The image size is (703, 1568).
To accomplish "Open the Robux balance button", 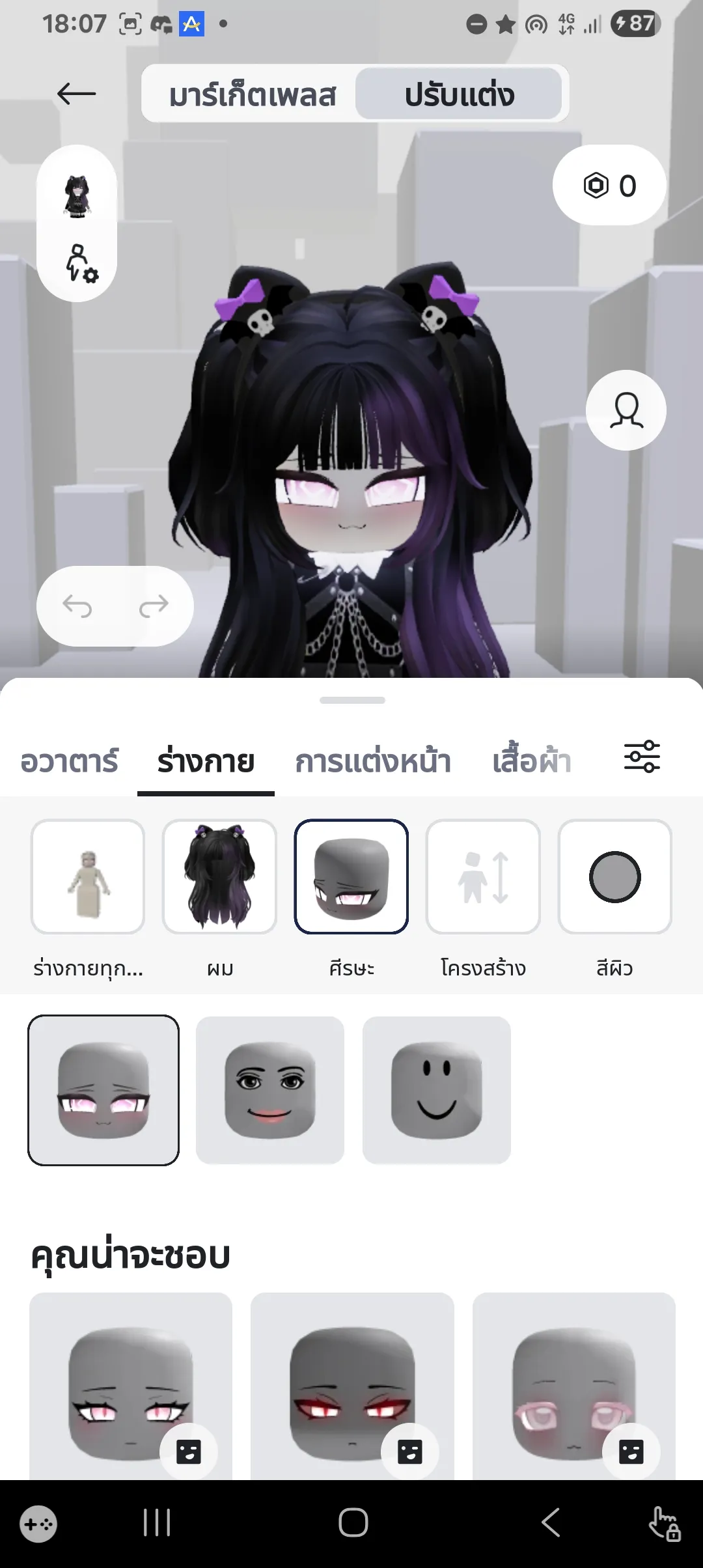I will click(x=609, y=186).
